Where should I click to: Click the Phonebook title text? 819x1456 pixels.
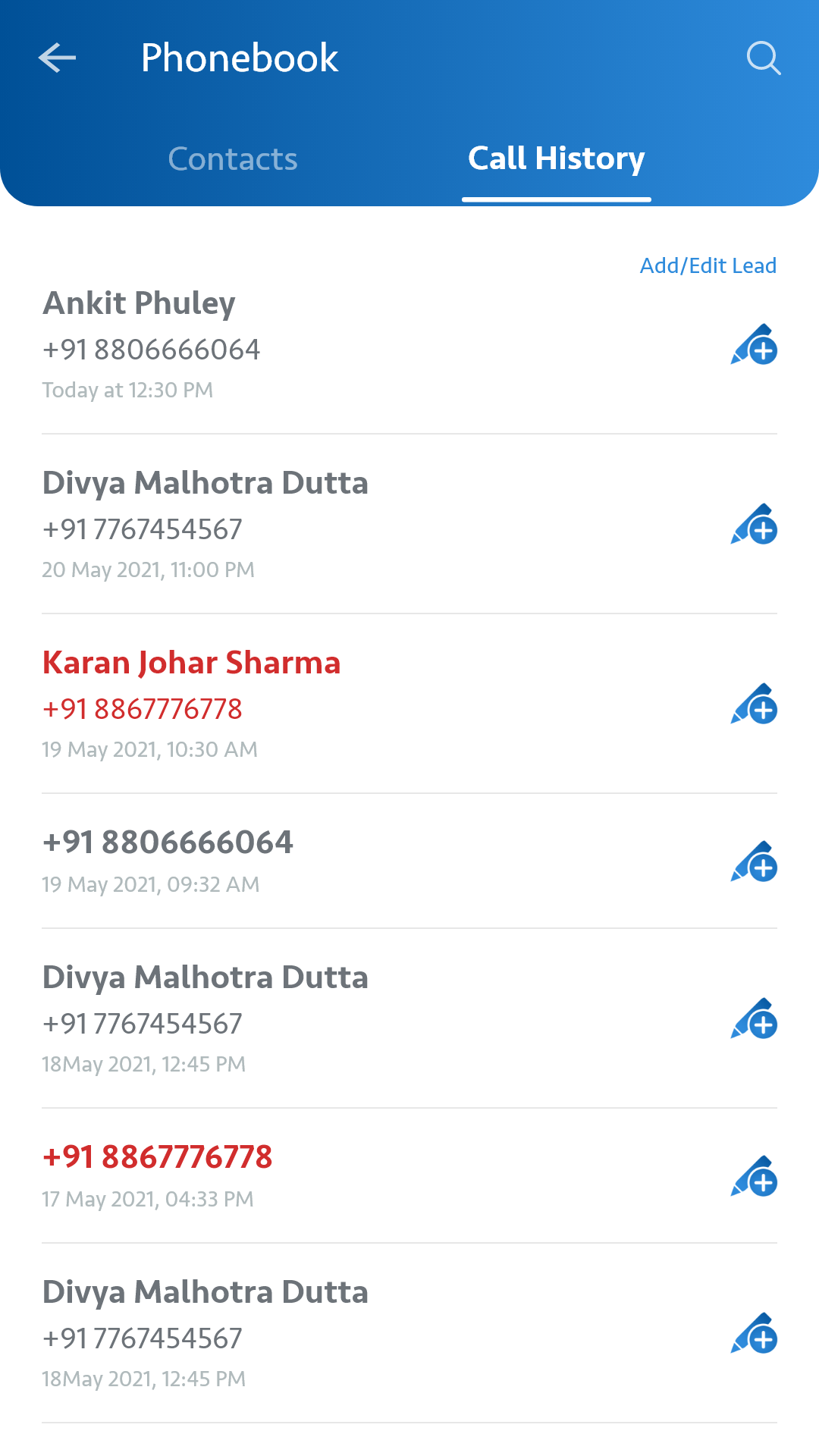[240, 59]
